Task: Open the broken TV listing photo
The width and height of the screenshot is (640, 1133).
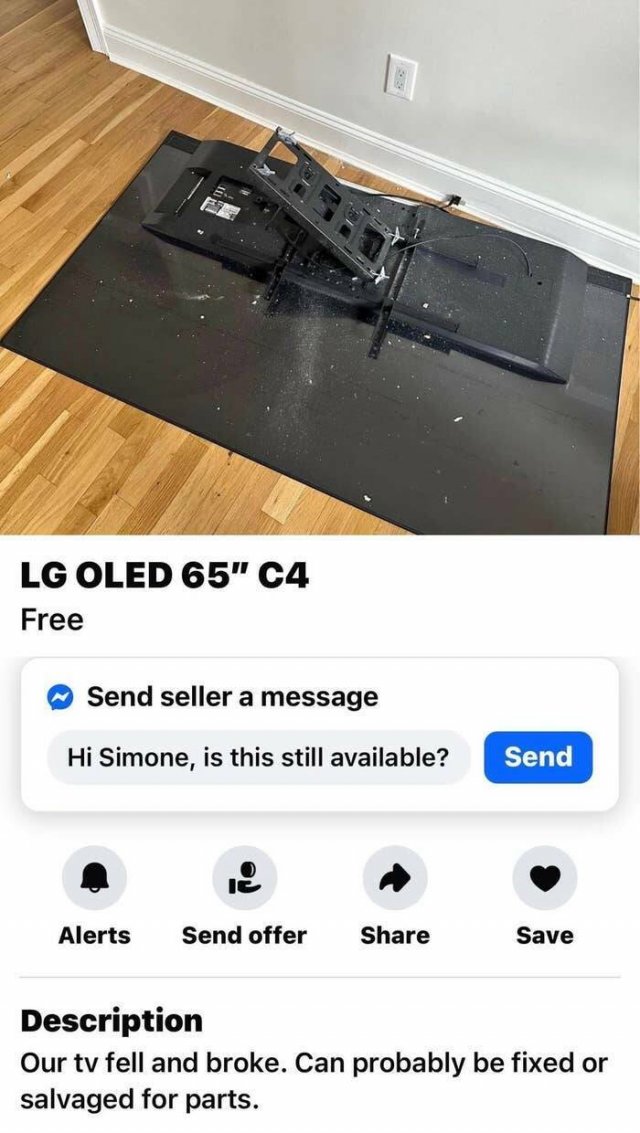Action: point(320,267)
